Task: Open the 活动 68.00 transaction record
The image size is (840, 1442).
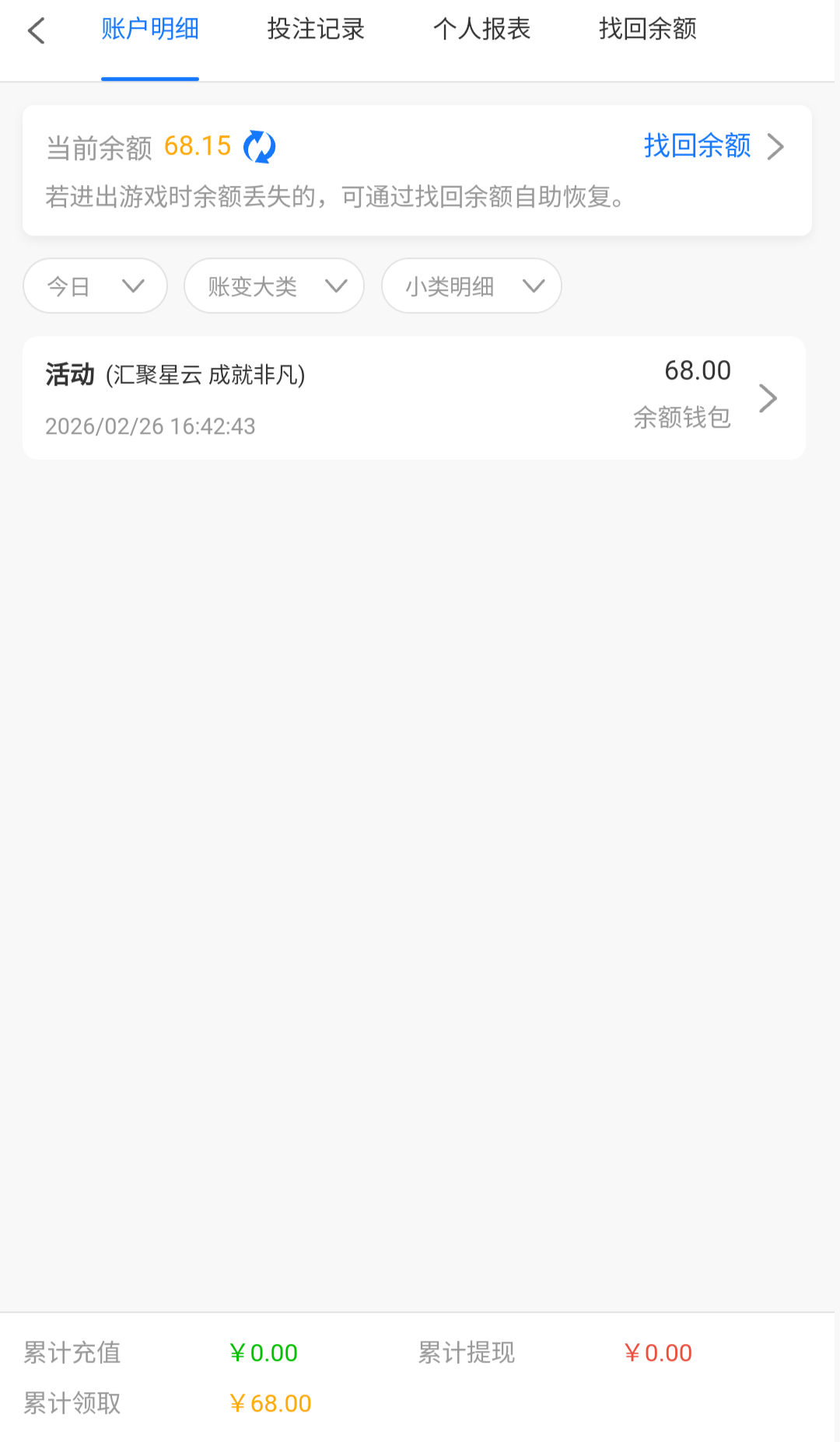Action: coord(414,397)
